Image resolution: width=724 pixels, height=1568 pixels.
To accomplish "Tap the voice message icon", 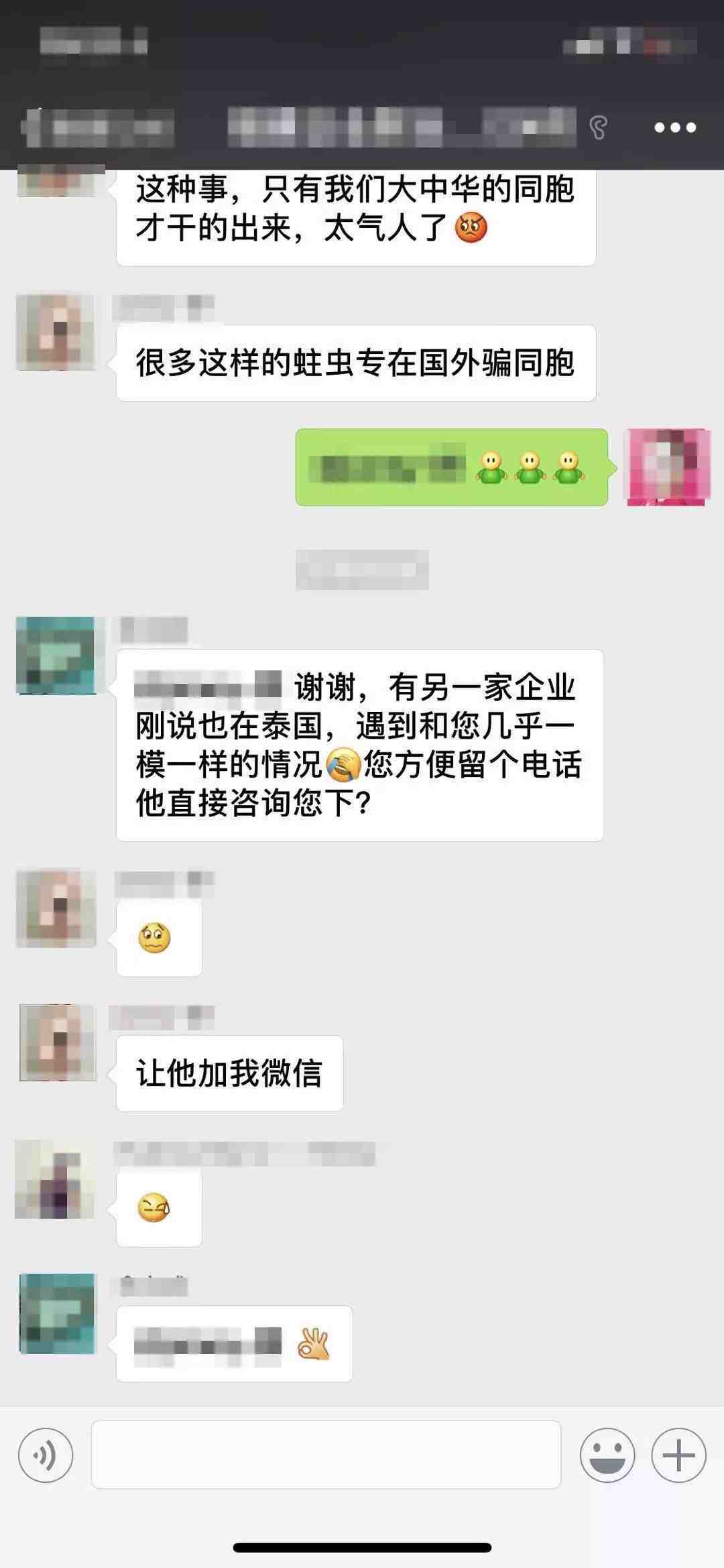I will coord(46,1455).
